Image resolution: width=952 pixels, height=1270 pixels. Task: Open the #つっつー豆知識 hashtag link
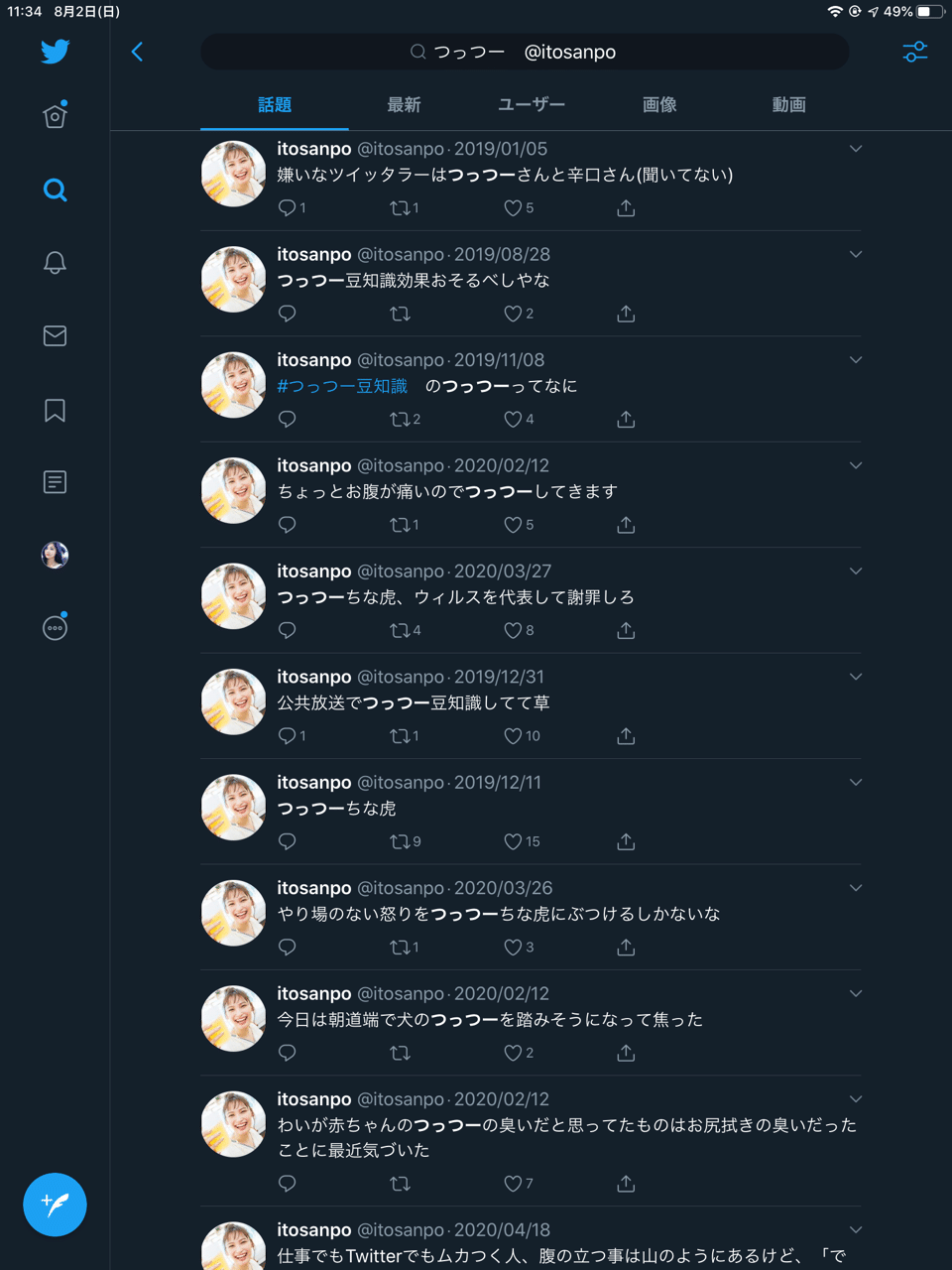click(342, 386)
